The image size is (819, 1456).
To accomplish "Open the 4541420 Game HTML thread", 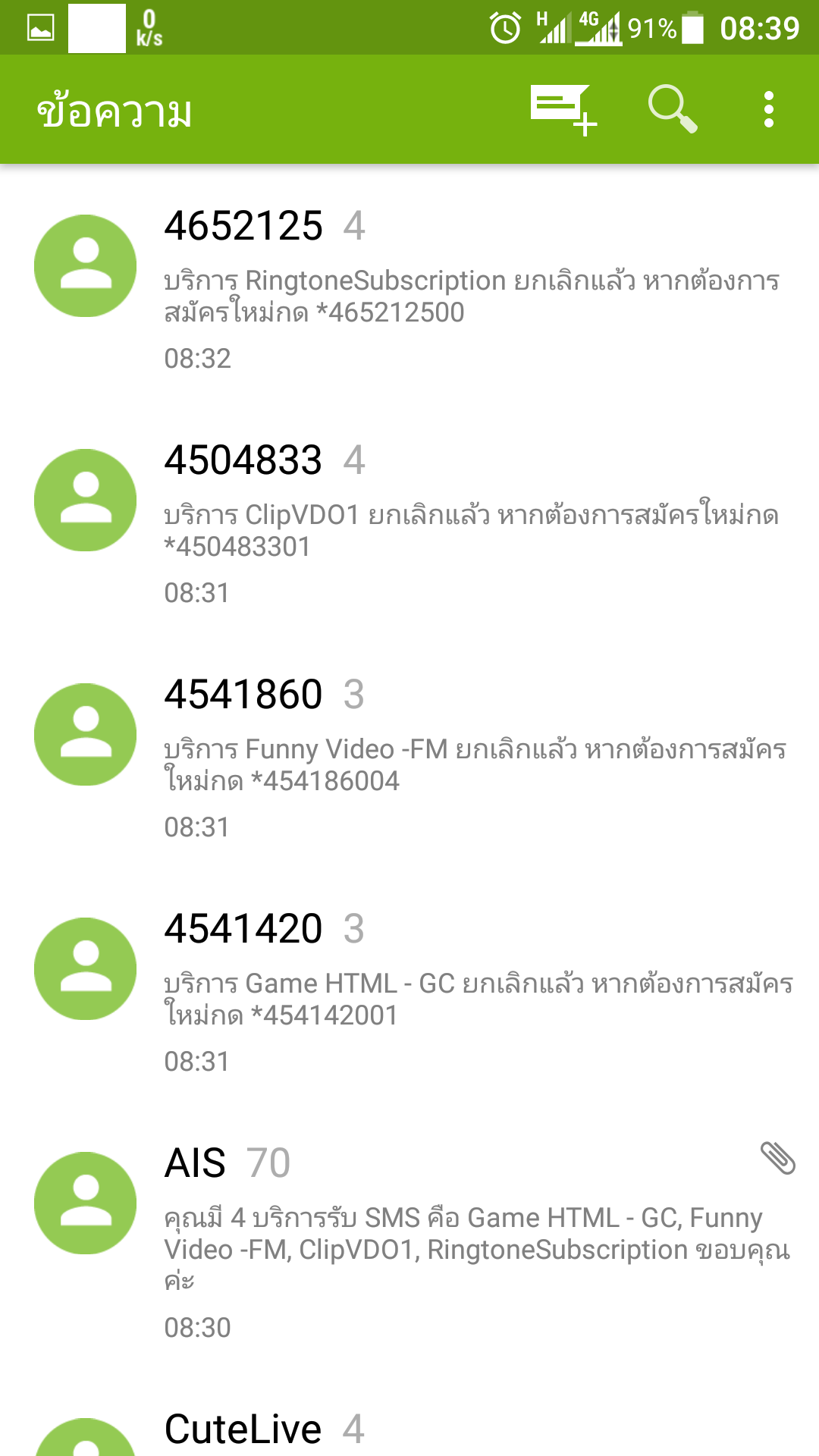I will click(x=409, y=993).
